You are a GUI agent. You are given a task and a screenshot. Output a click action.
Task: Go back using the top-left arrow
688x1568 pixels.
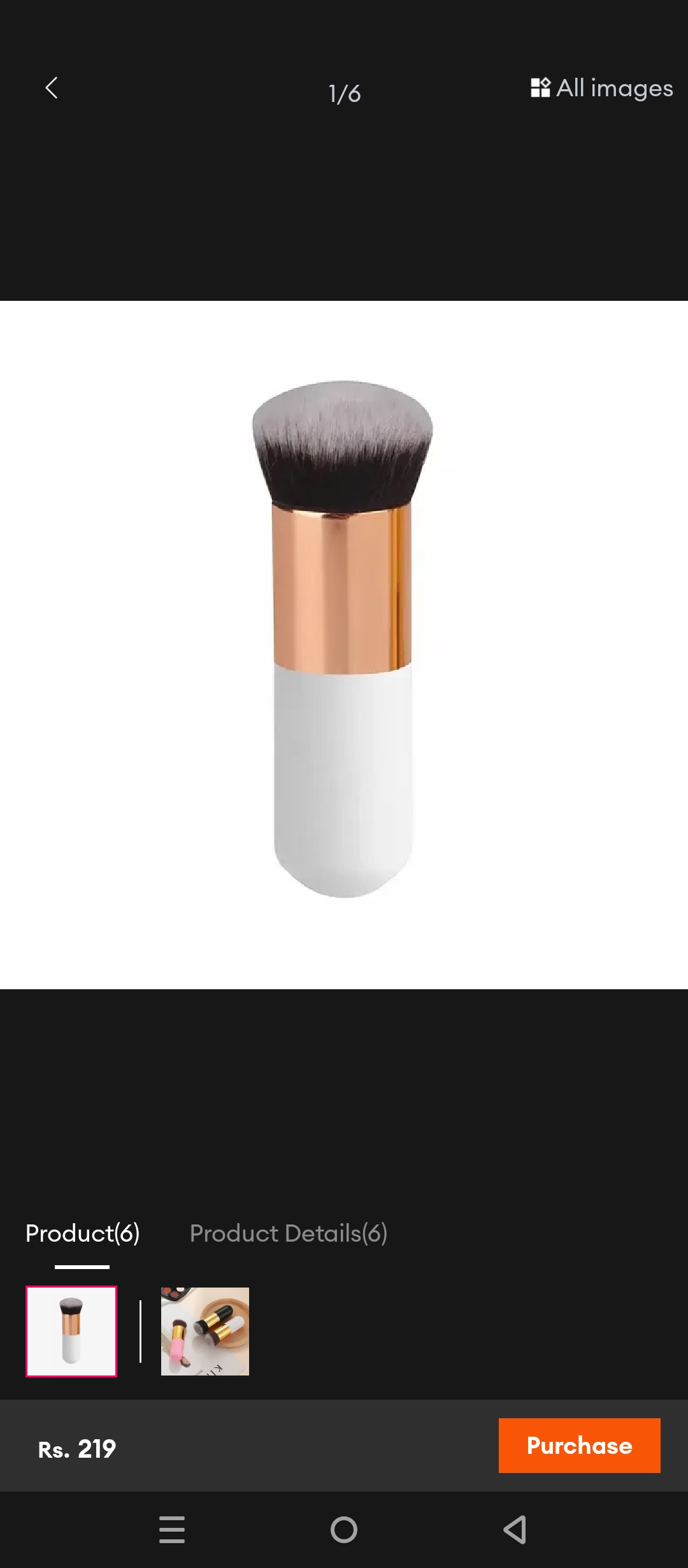(52, 88)
